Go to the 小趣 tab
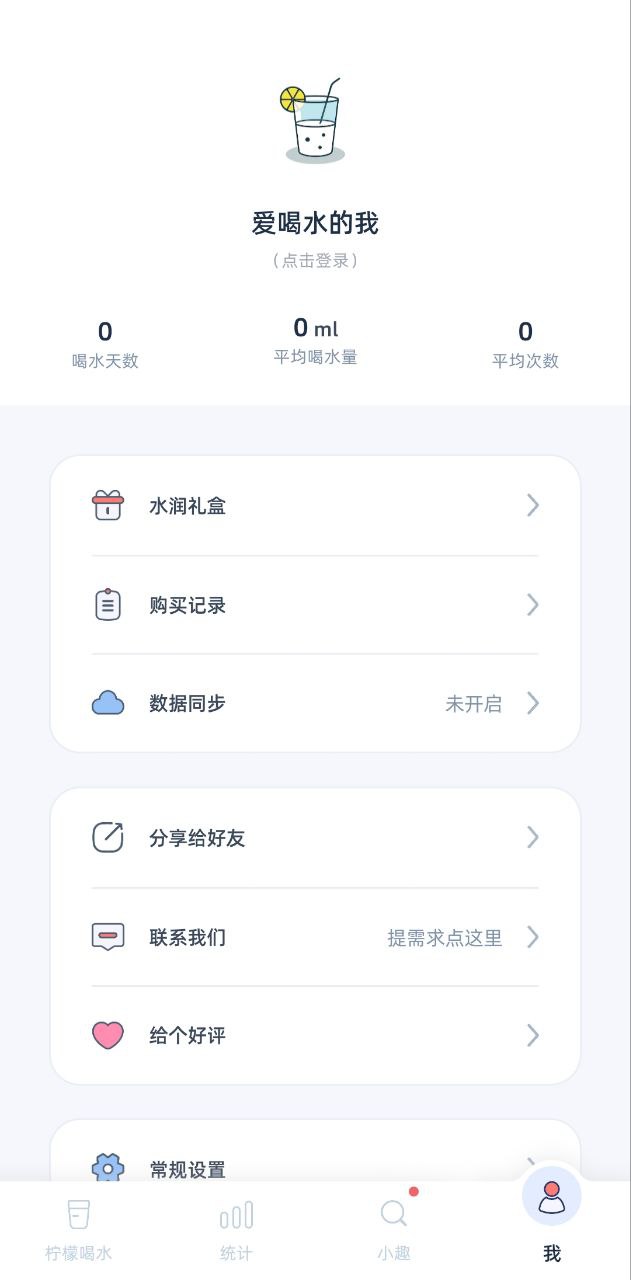The width and height of the screenshot is (631, 1280). [x=394, y=1230]
